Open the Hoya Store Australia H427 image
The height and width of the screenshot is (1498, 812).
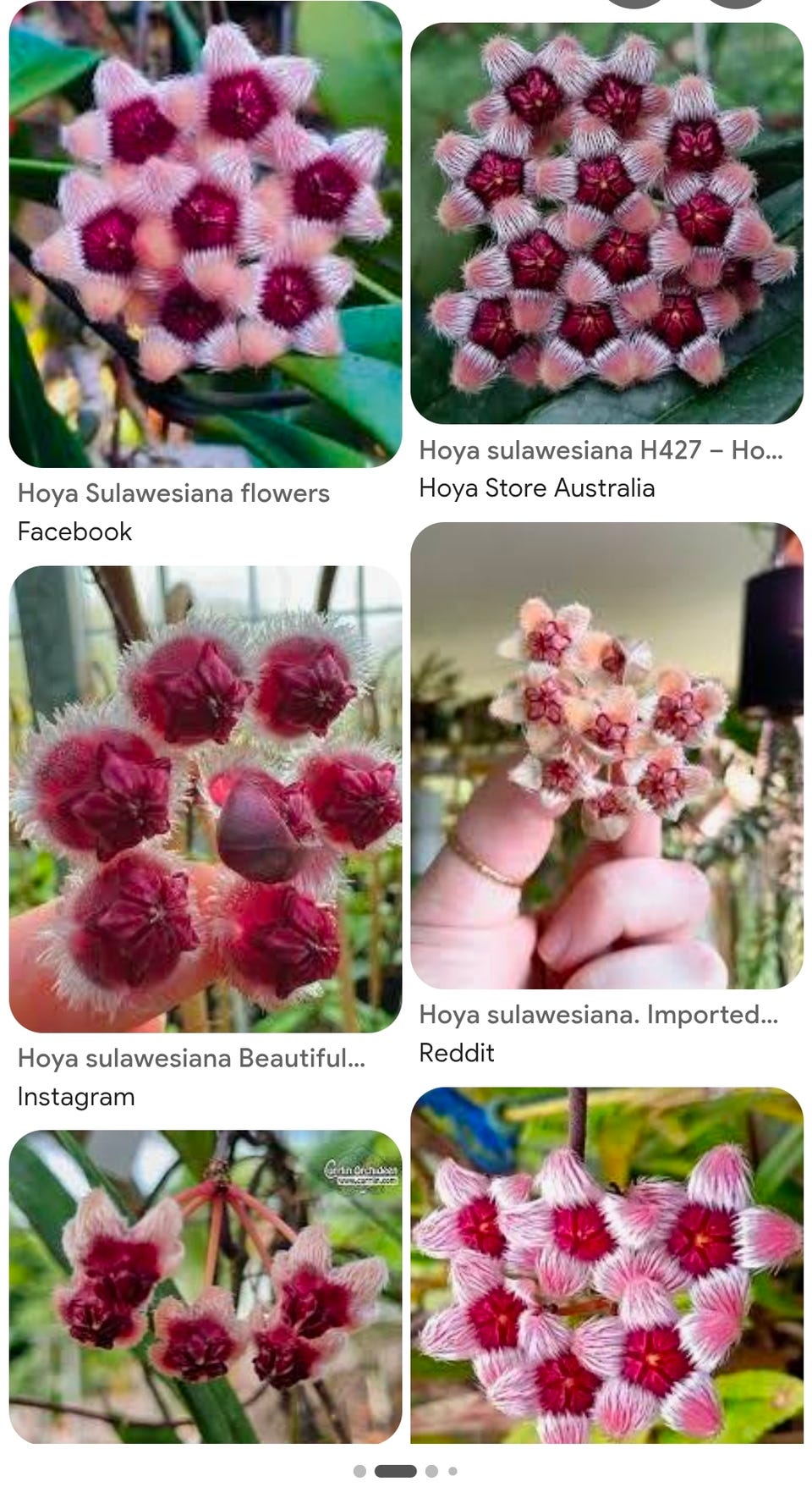point(606,223)
